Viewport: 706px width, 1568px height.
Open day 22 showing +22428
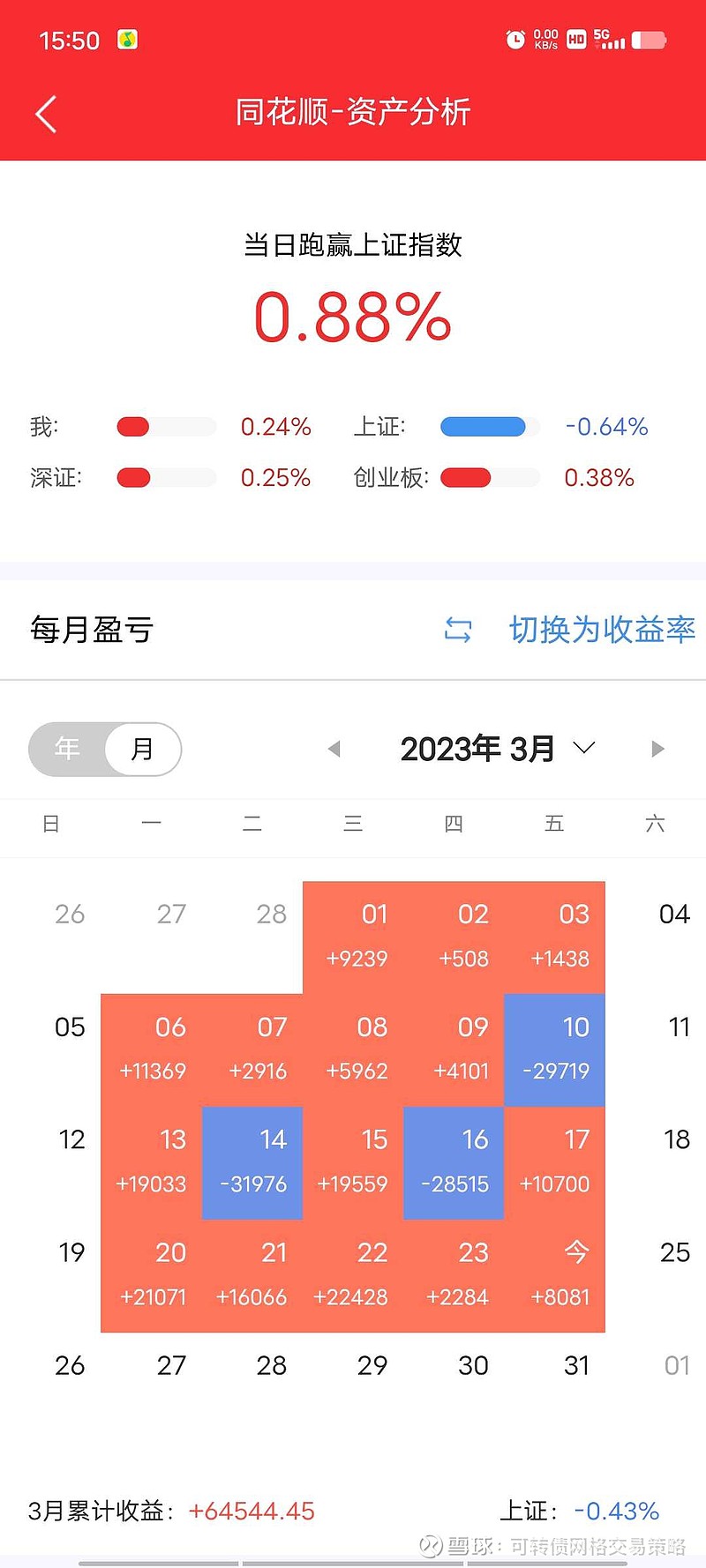353,1276
